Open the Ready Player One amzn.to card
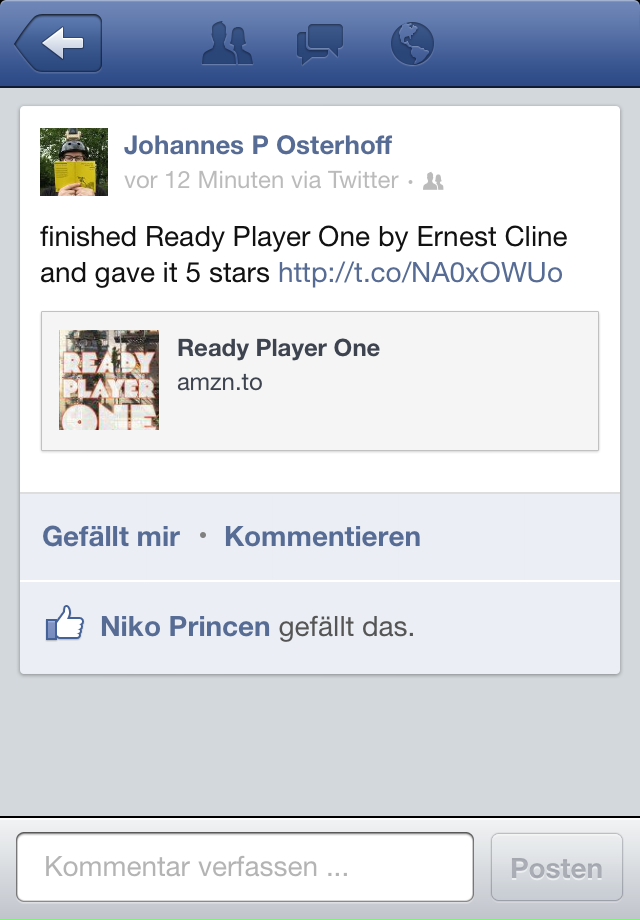 click(320, 381)
